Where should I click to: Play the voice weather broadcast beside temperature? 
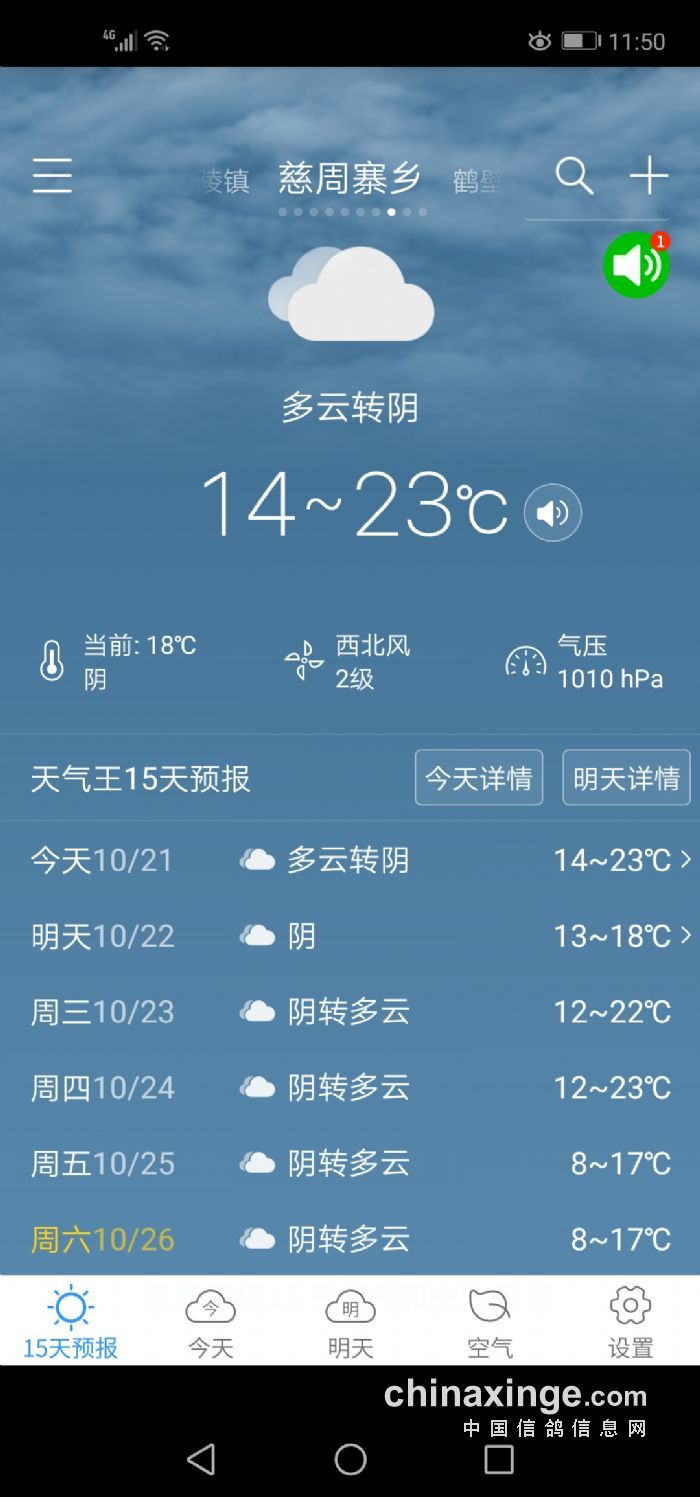[552, 513]
